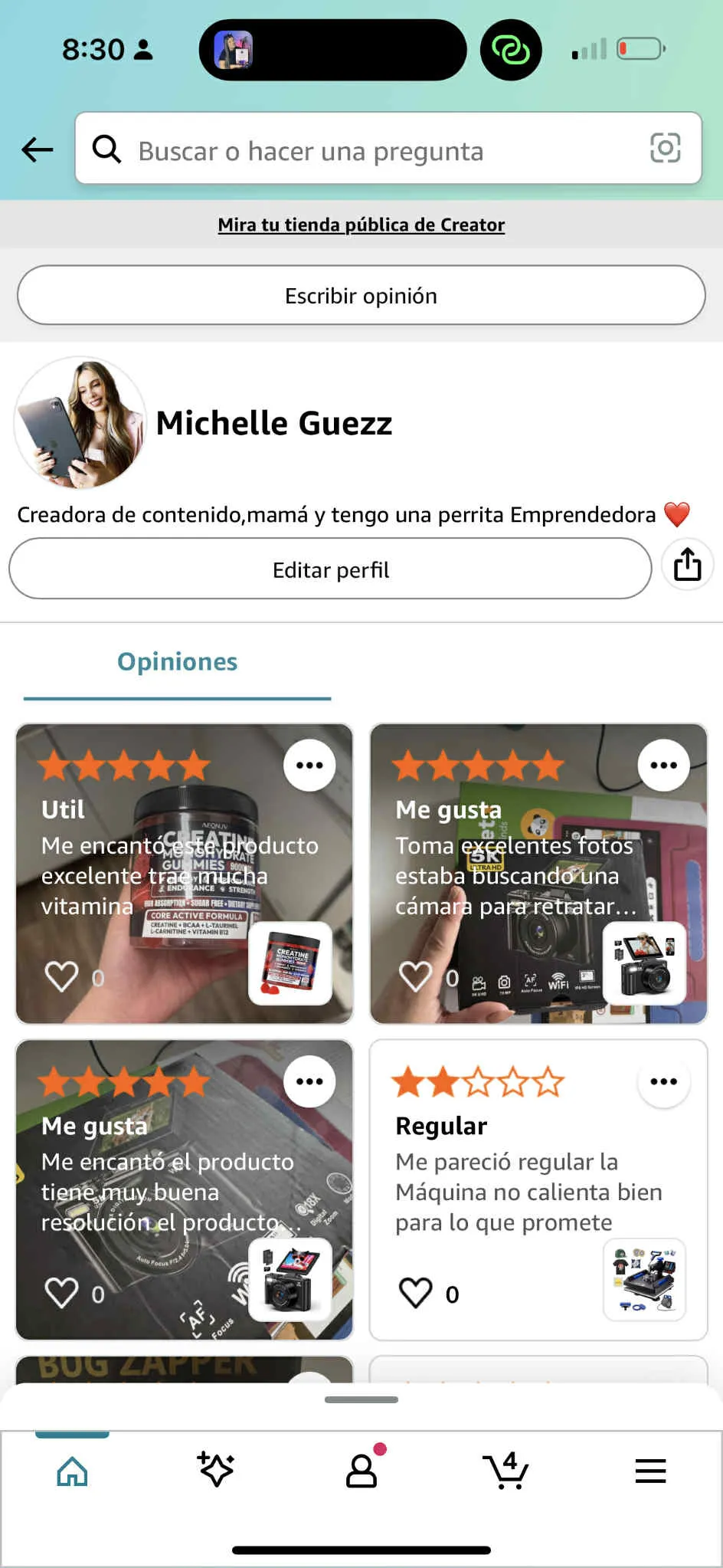
Task: Open the heat press product thumbnail
Action: pyautogui.click(x=644, y=1279)
